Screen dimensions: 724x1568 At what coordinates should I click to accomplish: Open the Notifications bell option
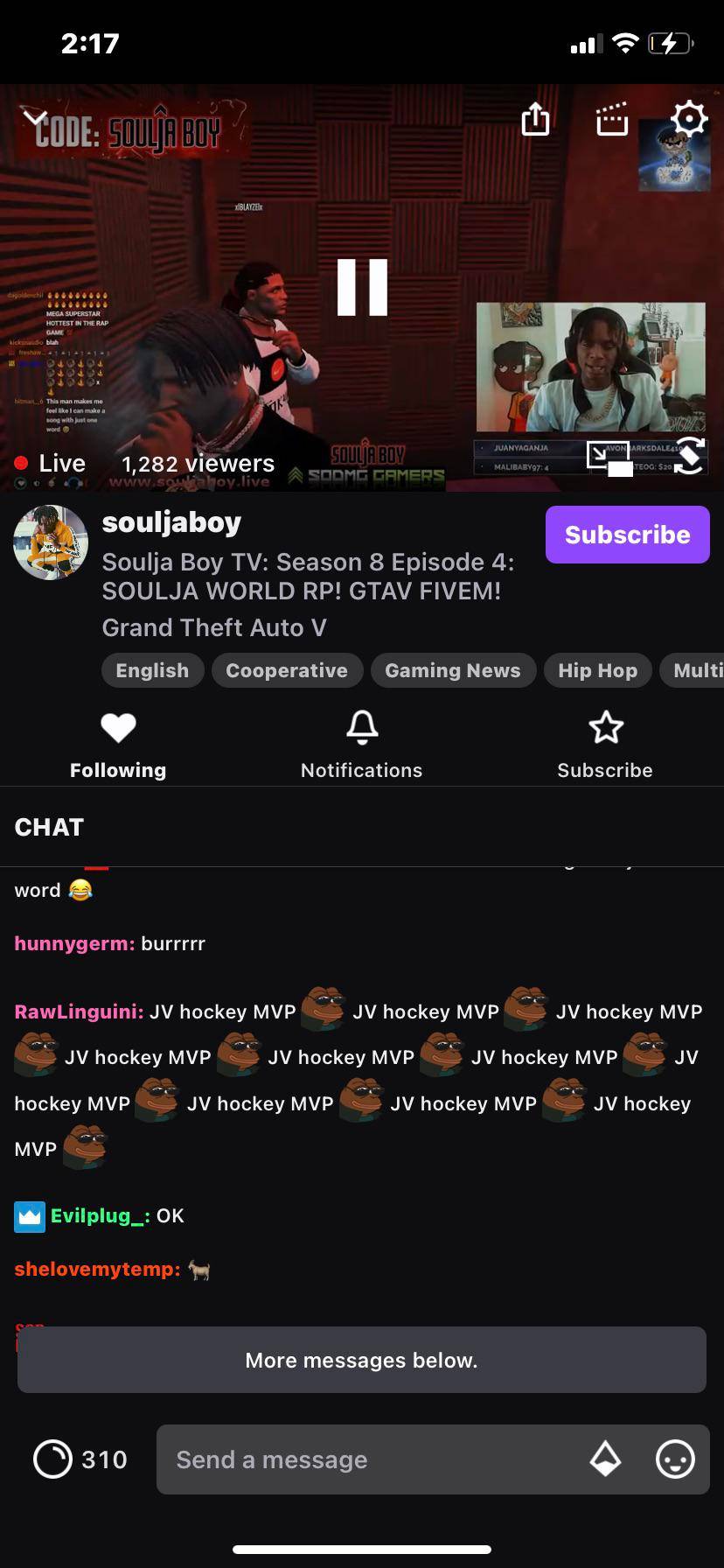pos(361,744)
